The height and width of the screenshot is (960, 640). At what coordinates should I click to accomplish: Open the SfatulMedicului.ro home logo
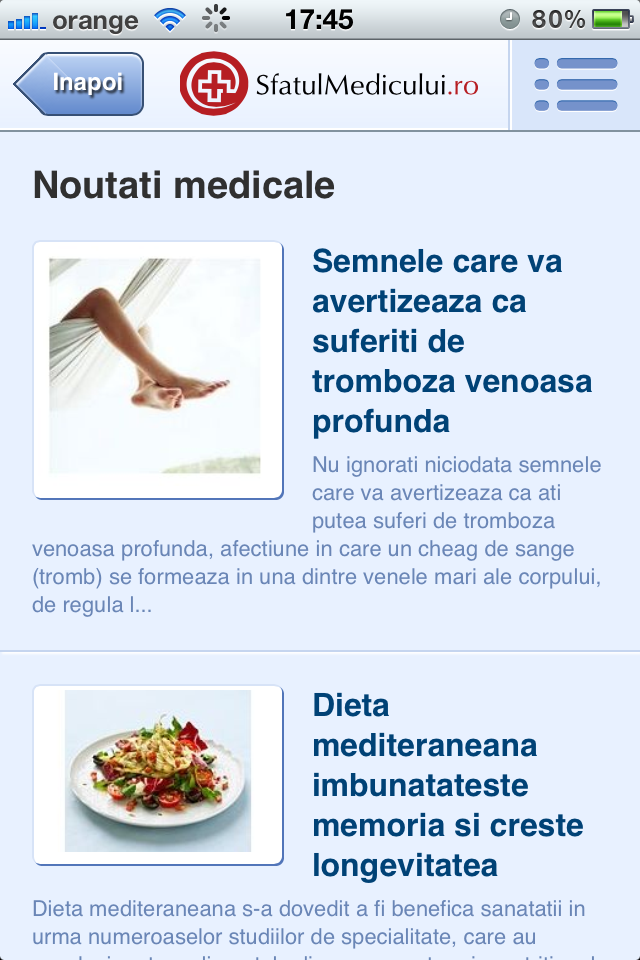[329, 85]
